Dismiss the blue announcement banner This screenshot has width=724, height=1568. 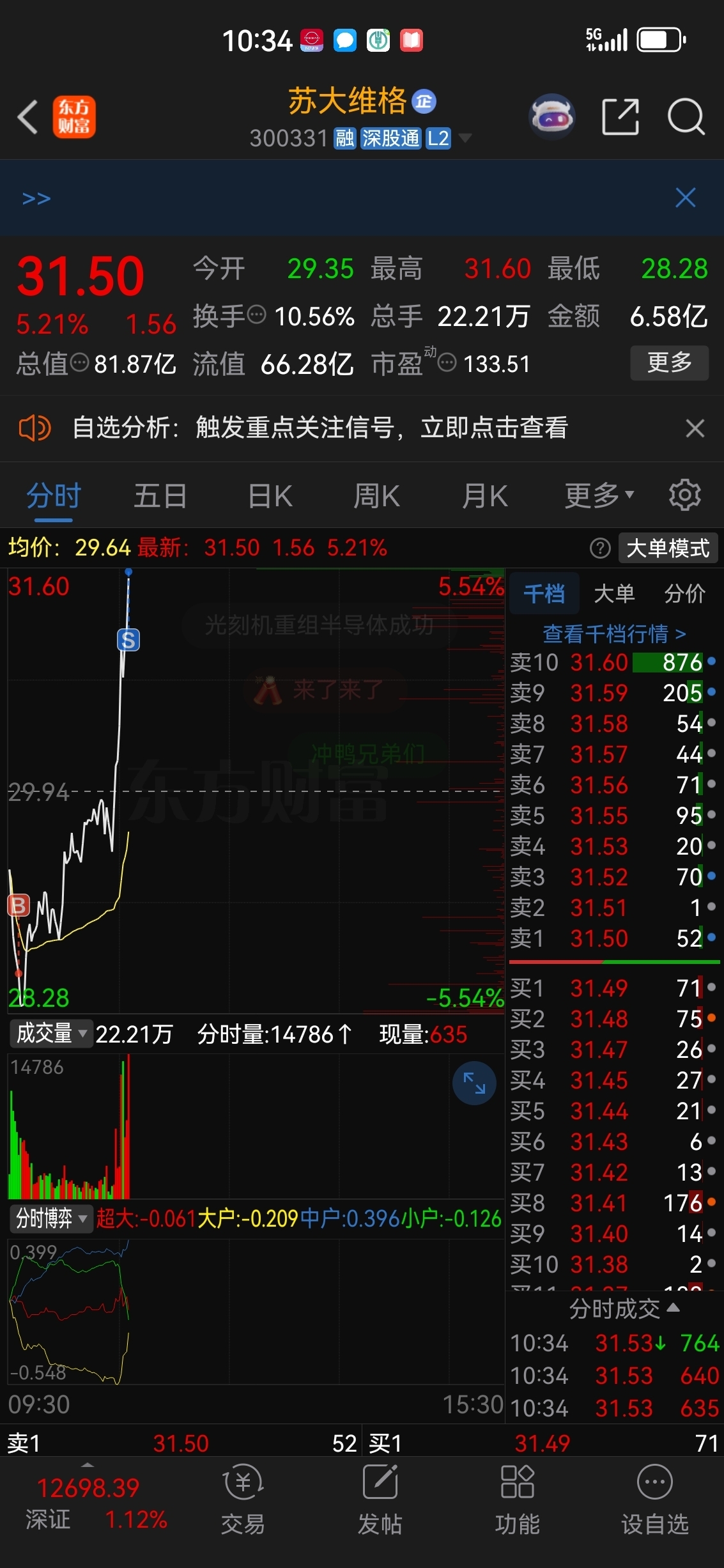pos(686,198)
